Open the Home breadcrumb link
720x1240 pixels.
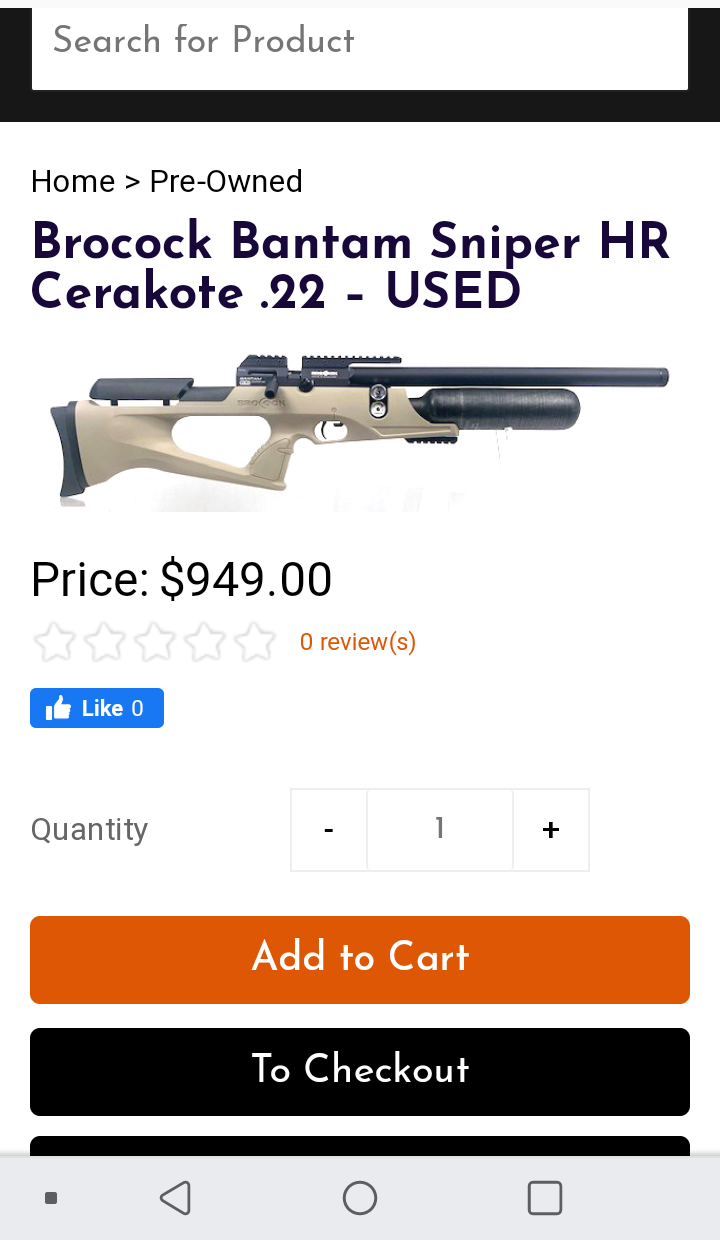[x=73, y=181]
